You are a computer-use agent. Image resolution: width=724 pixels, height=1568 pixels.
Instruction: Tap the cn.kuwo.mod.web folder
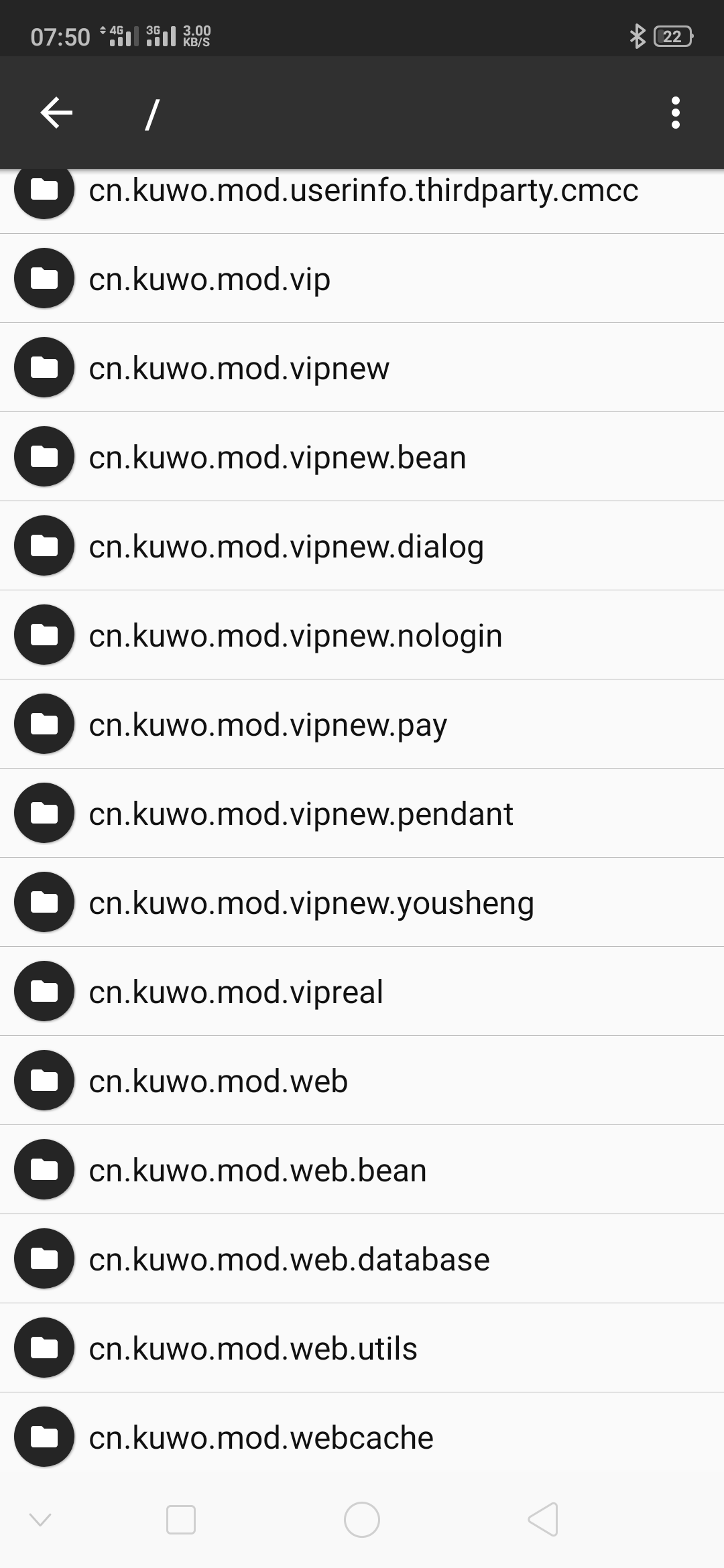pos(362,1080)
